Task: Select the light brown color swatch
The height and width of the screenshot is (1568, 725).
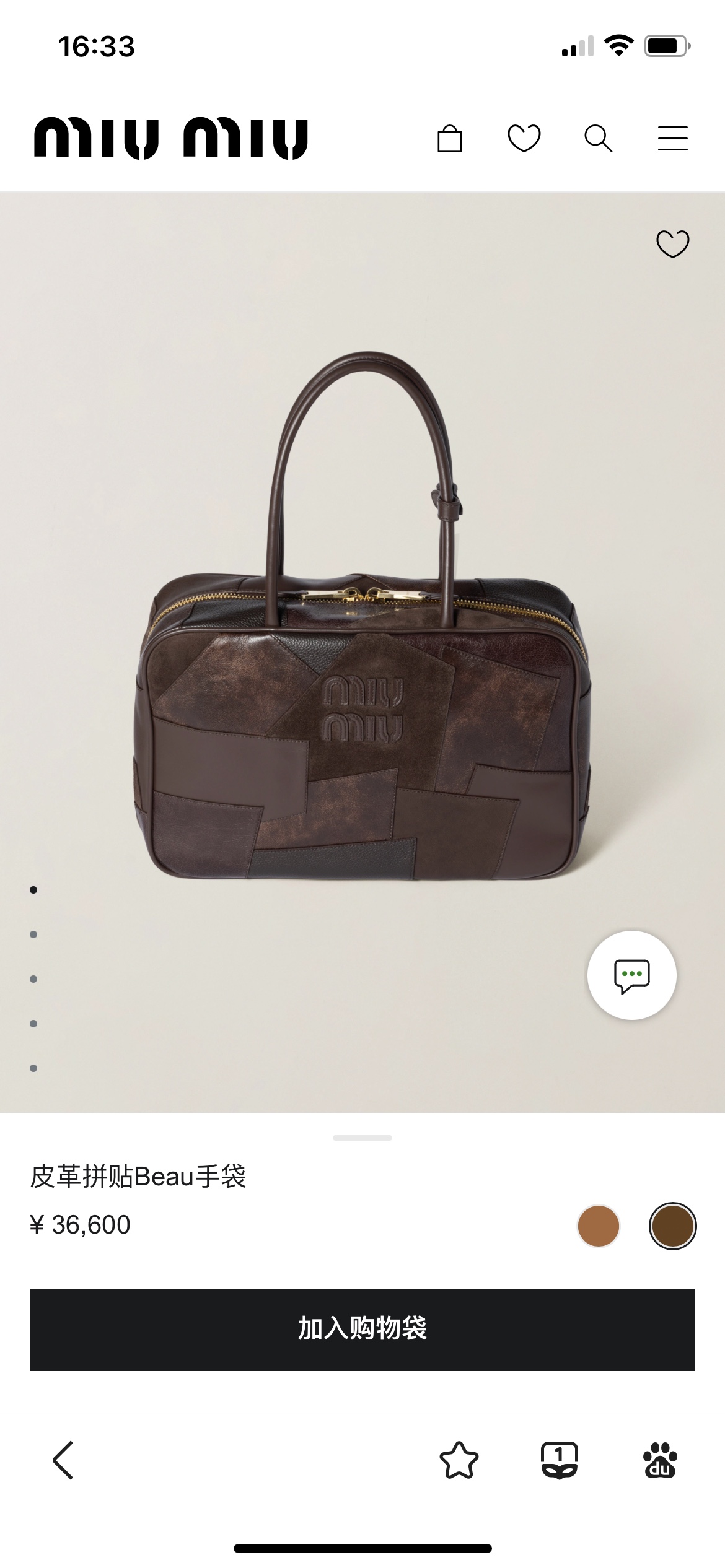Action: point(598,1226)
